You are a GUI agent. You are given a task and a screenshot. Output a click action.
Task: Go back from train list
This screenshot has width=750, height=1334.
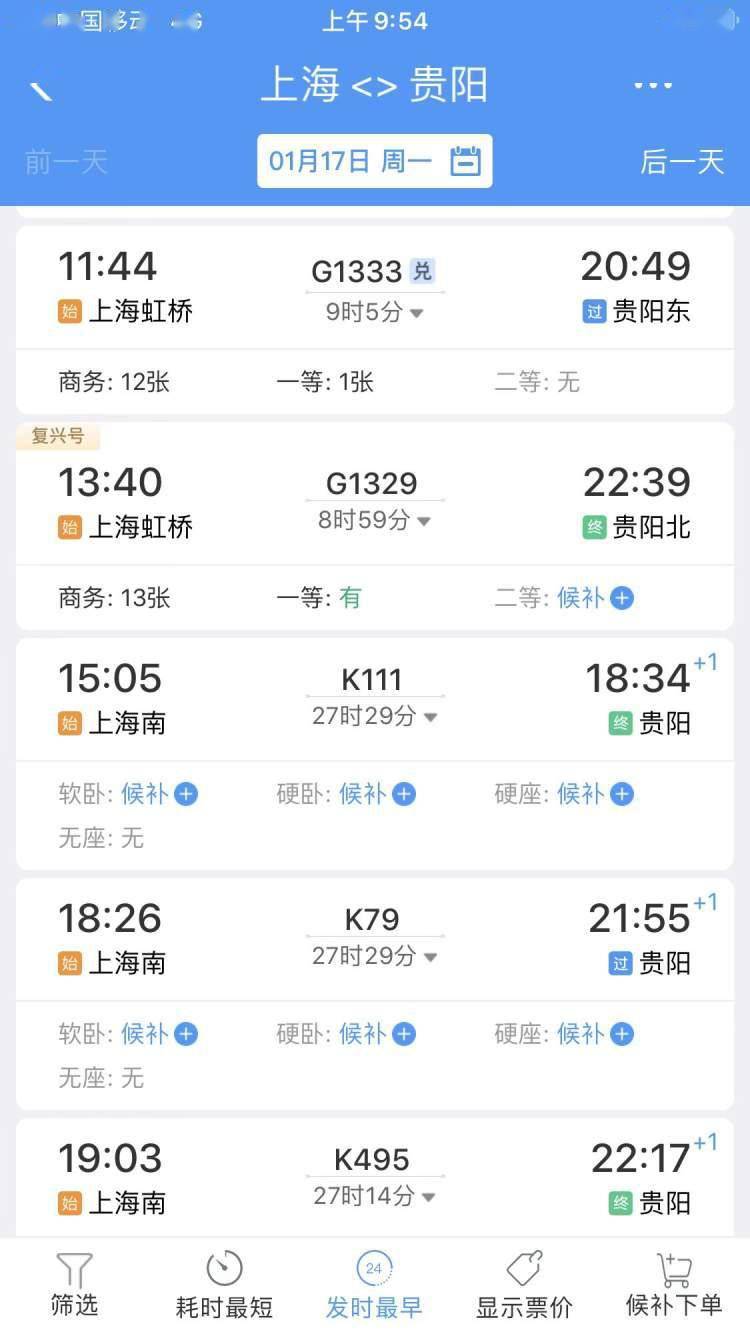(x=40, y=88)
